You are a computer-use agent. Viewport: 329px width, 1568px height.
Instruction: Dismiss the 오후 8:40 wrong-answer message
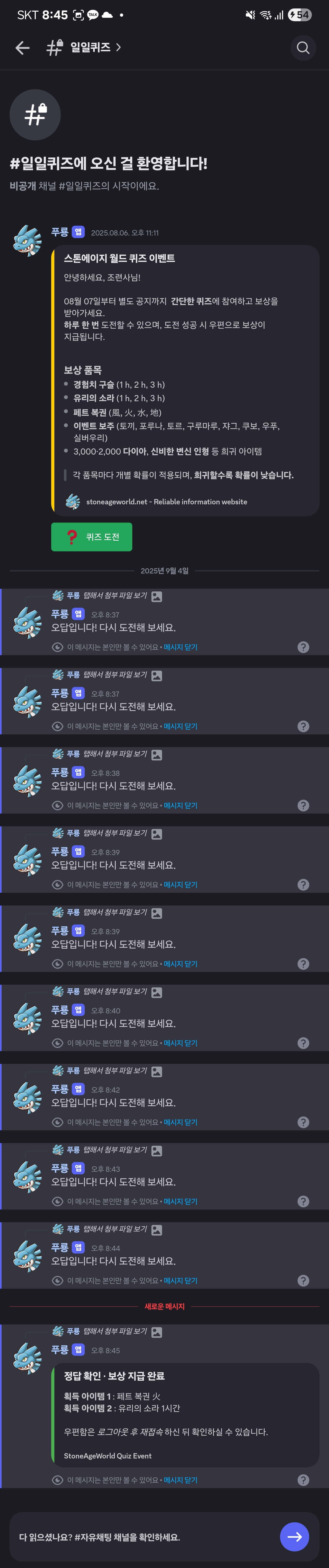click(x=180, y=1043)
